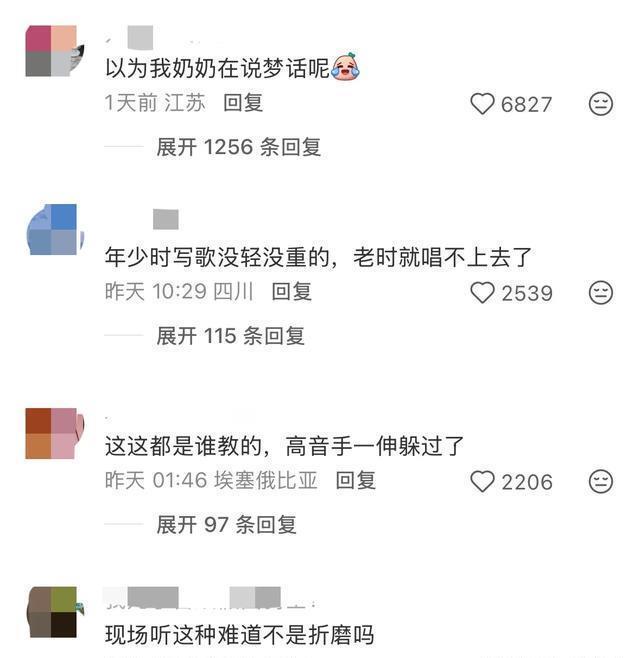
Task: Expand 1256 replies
Action: click(x=238, y=147)
